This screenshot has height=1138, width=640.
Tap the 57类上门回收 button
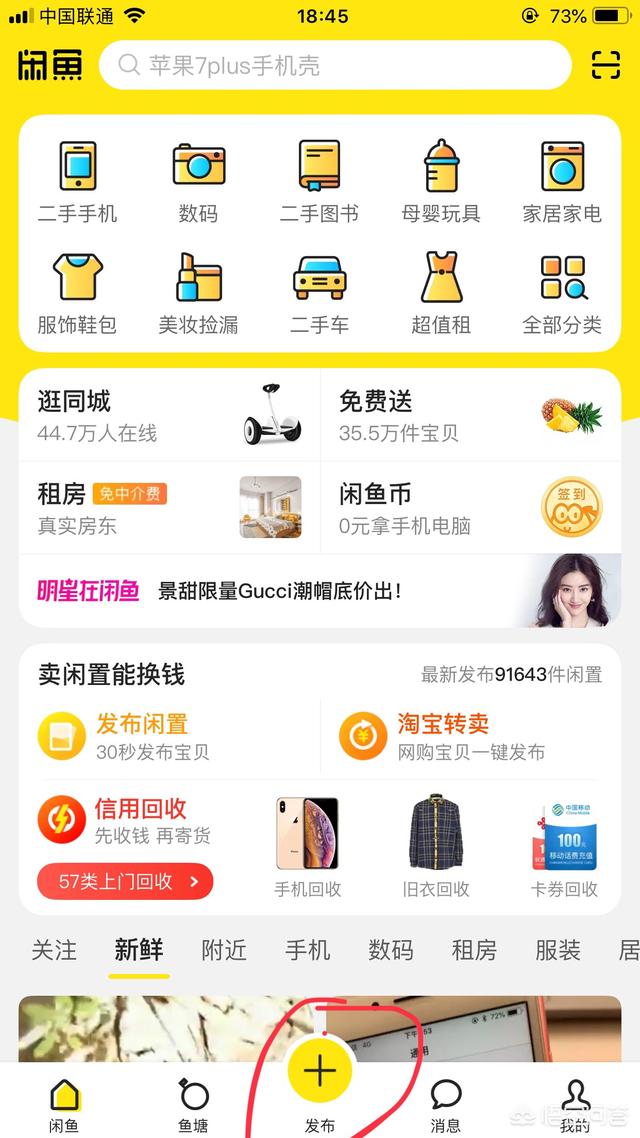pos(125,881)
